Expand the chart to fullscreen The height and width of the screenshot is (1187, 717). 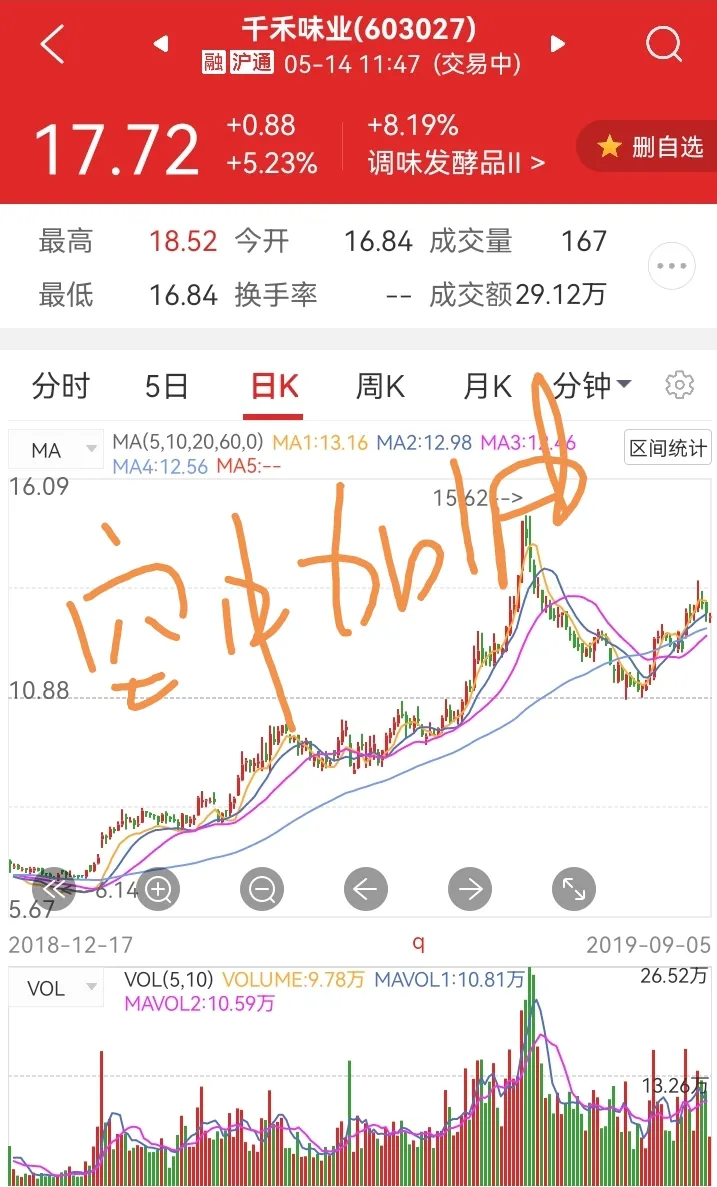[x=573, y=888]
